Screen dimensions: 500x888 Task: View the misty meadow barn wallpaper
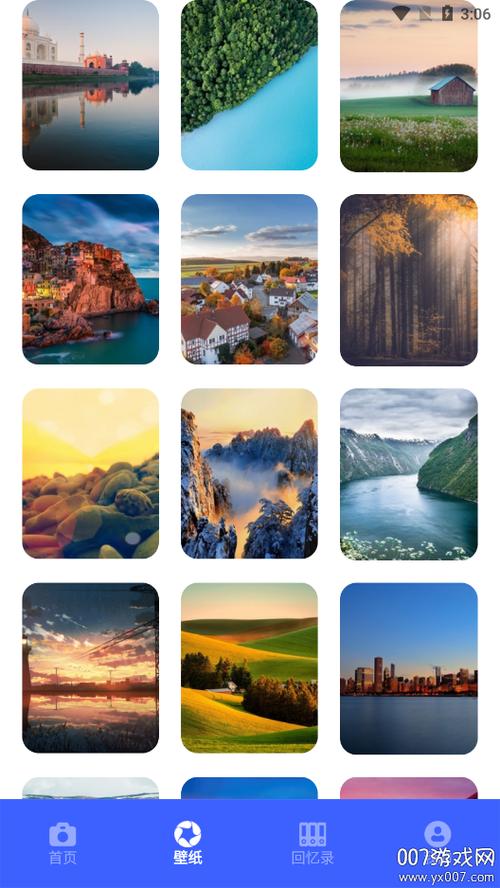pyautogui.click(x=409, y=85)
